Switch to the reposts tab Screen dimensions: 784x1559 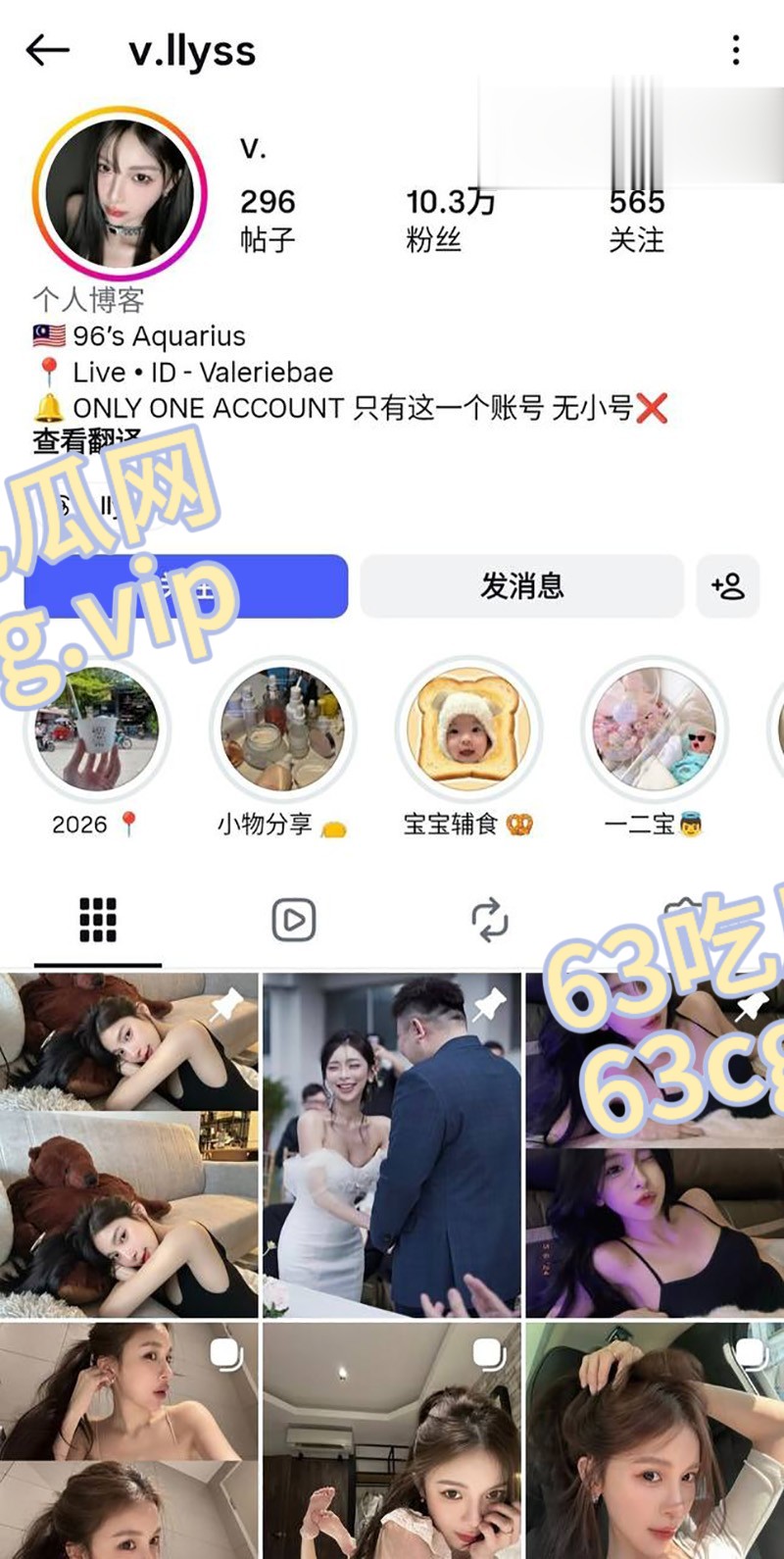click(x=490, y=920)
